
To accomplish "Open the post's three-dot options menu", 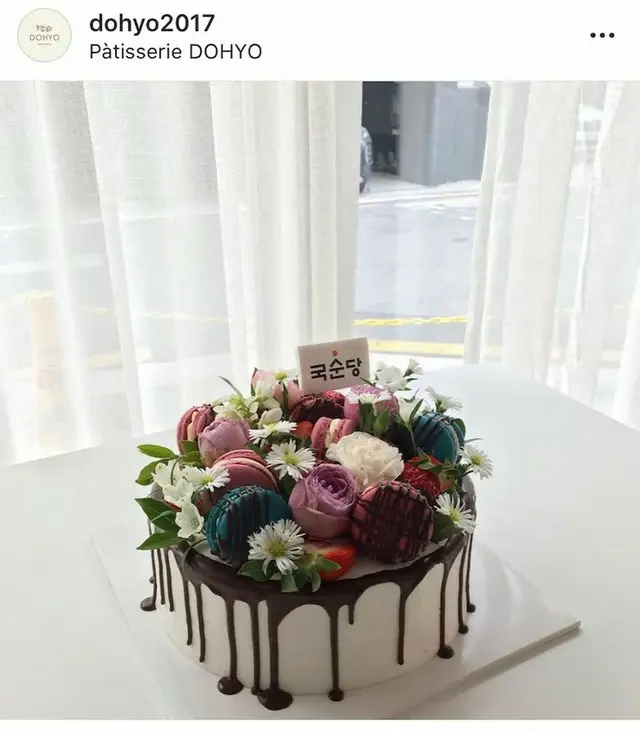I will pyautogui.click(x=601, y=36).
